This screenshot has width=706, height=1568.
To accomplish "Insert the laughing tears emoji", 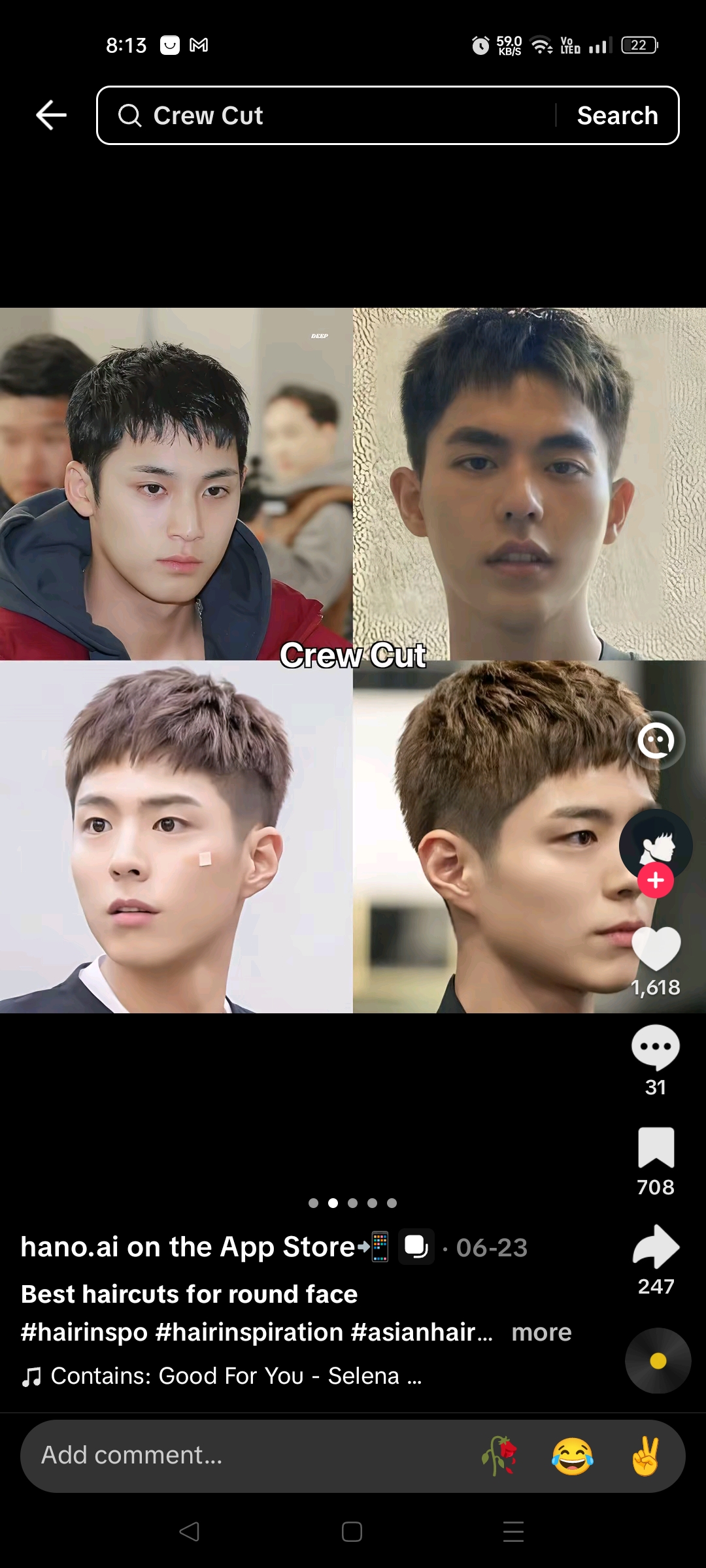I will click(573, 1456).
